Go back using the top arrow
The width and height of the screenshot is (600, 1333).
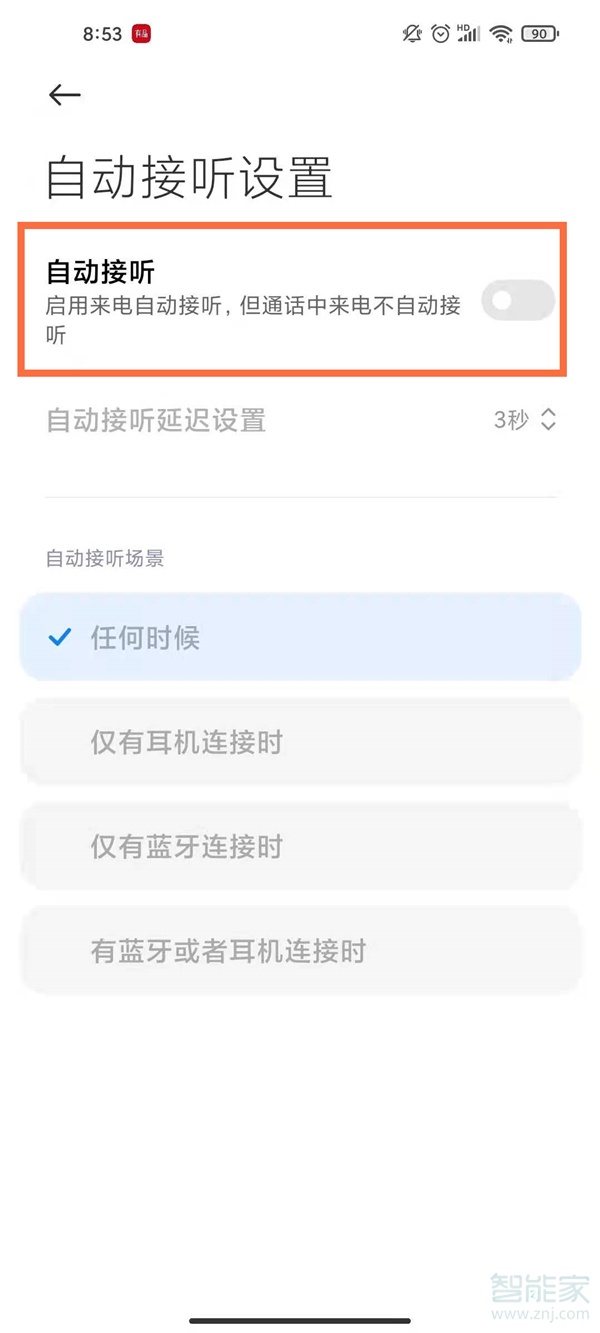(x=64, y=95)
